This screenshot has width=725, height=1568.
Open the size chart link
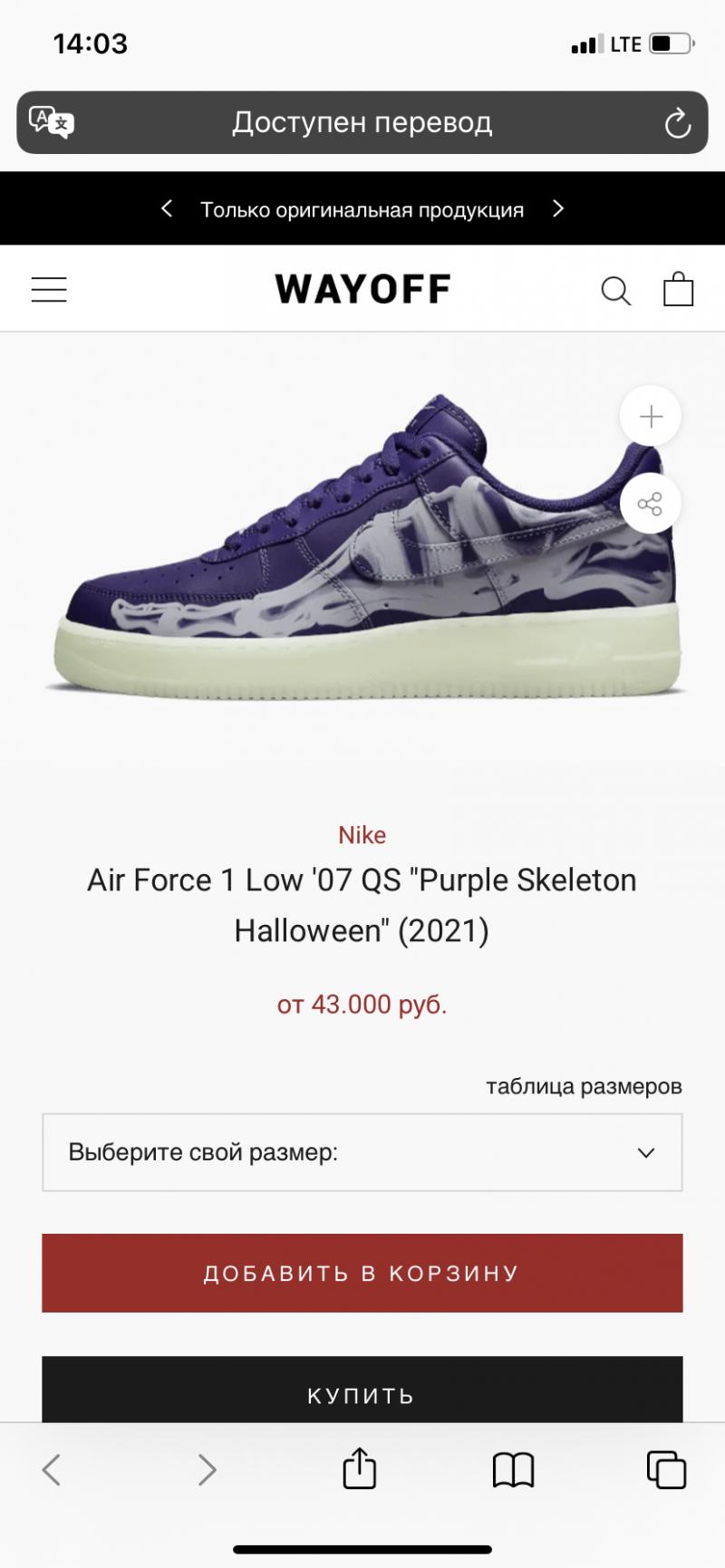[x=584, y=1086]
